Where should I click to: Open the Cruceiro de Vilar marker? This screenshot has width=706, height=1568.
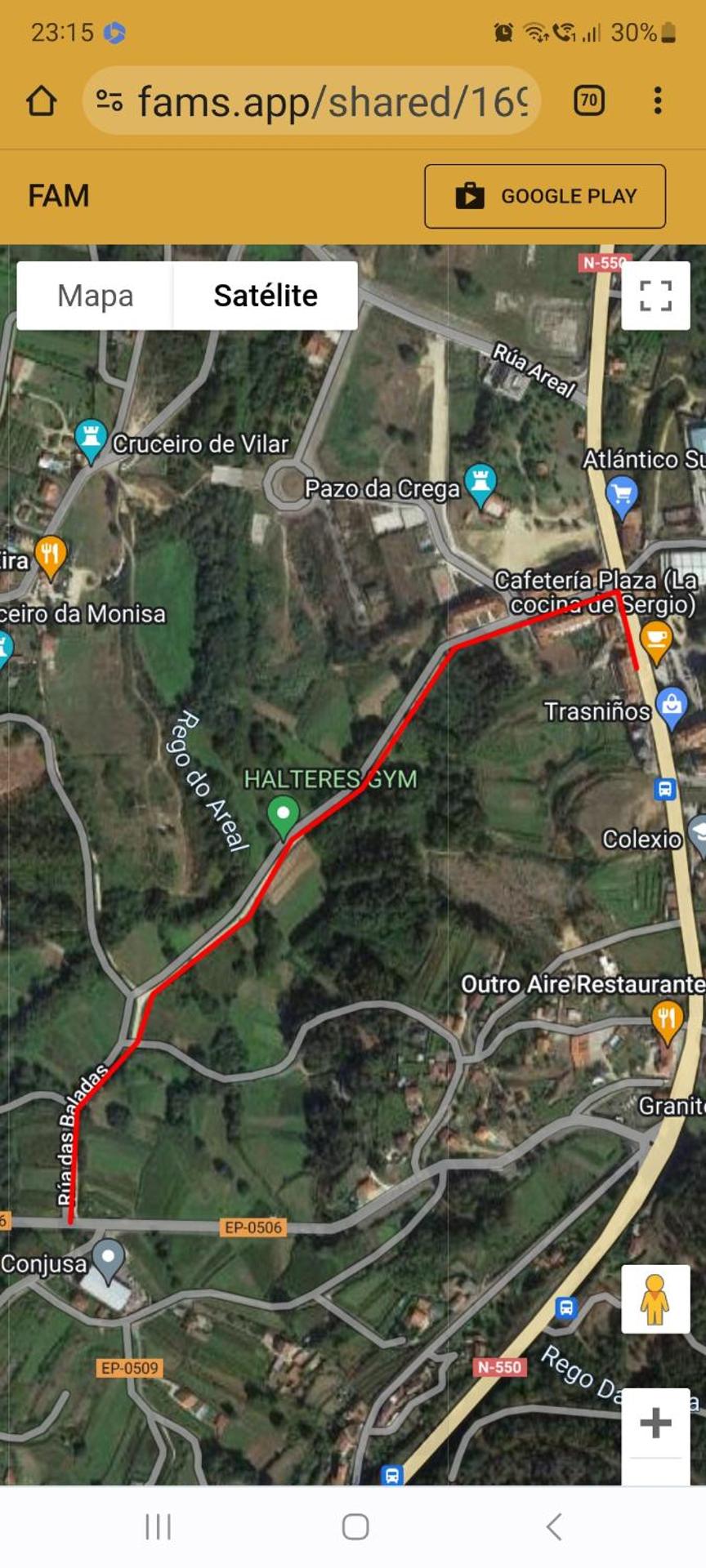91,439
